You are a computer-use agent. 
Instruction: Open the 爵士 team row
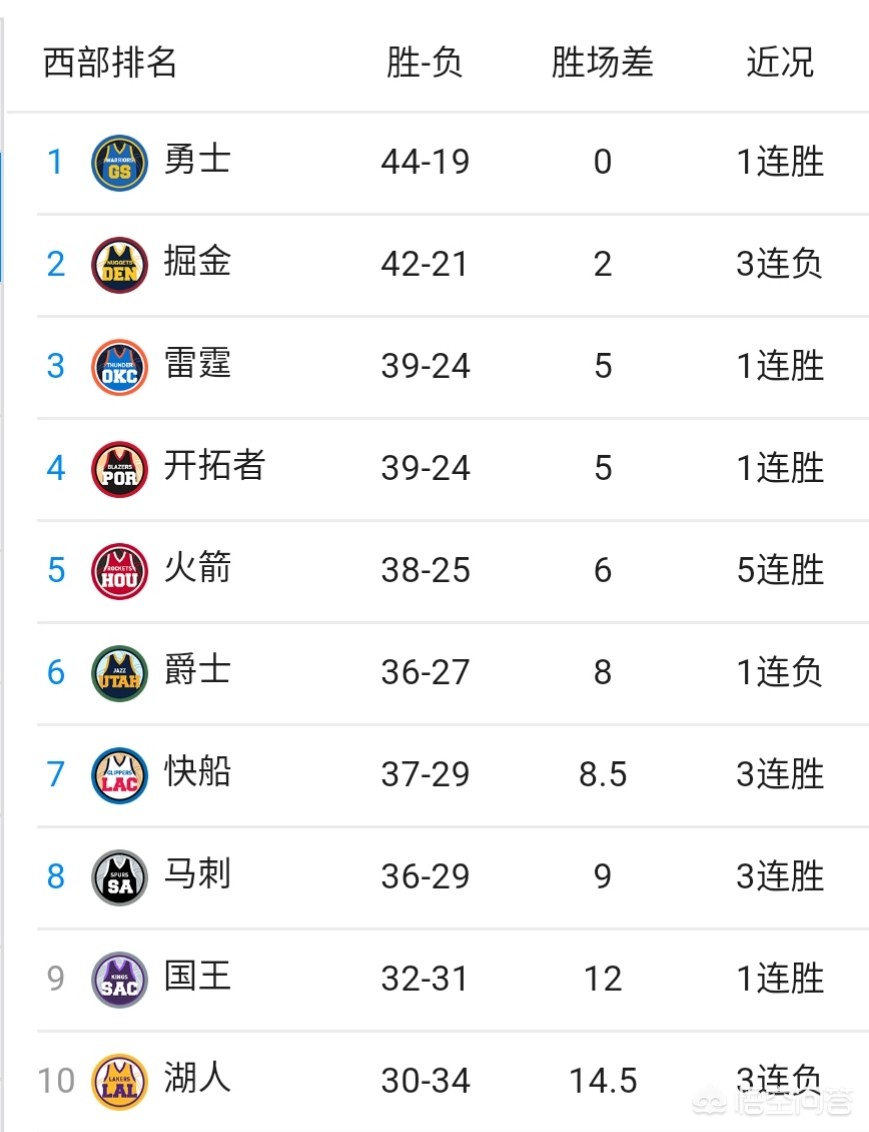click(197, 671)
